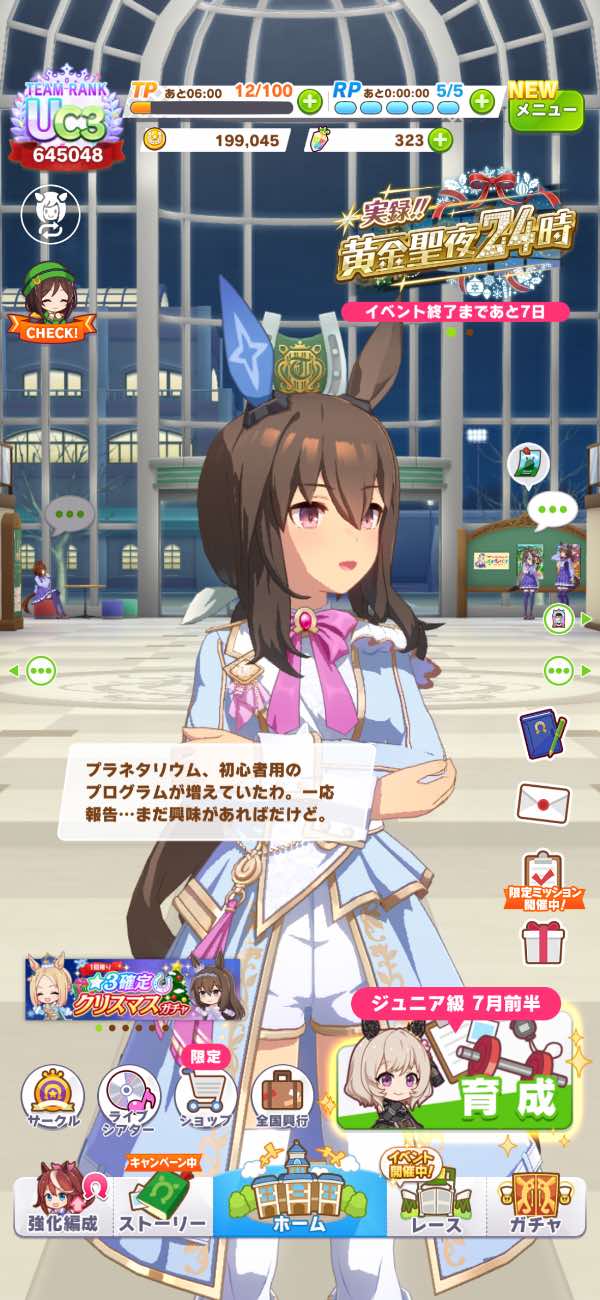Open the 黄金聖夜24時 event banner
Image resolution: width=600 pixels, height=1300 pixels.
click(x=455, y=240)
